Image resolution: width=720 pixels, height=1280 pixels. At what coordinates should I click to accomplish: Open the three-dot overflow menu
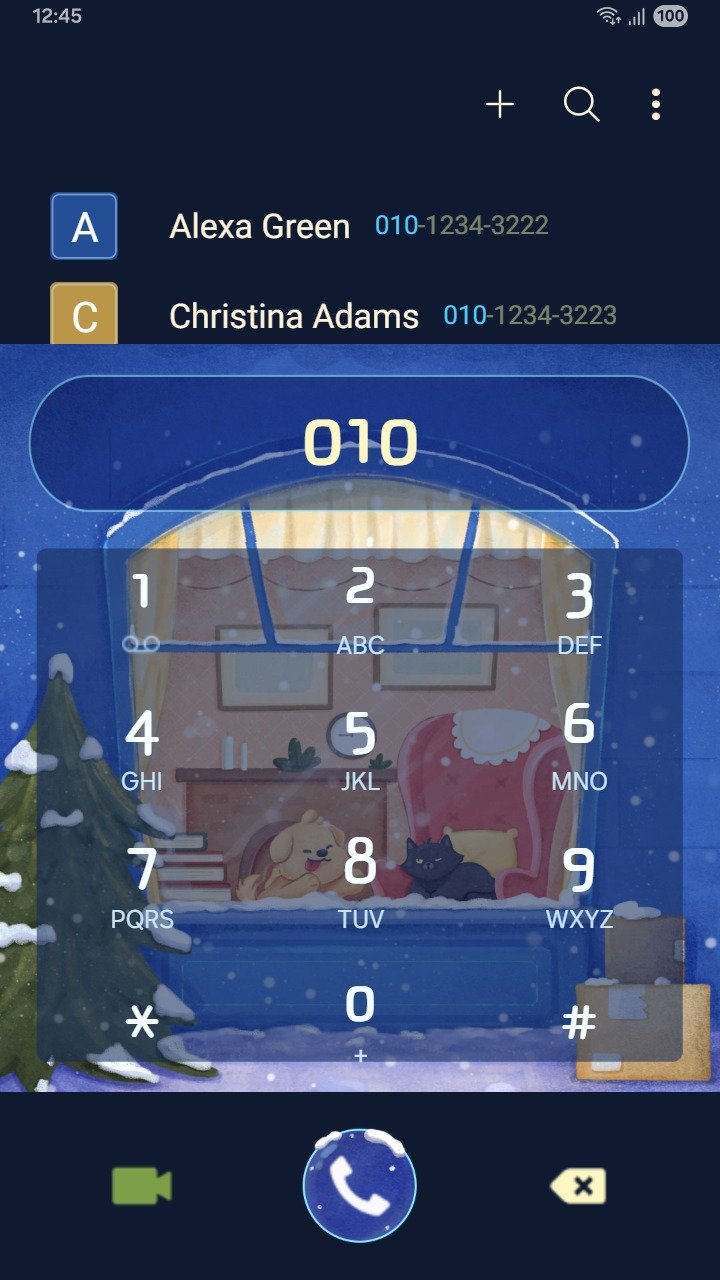pyautogui.click(x=655, y=104)
